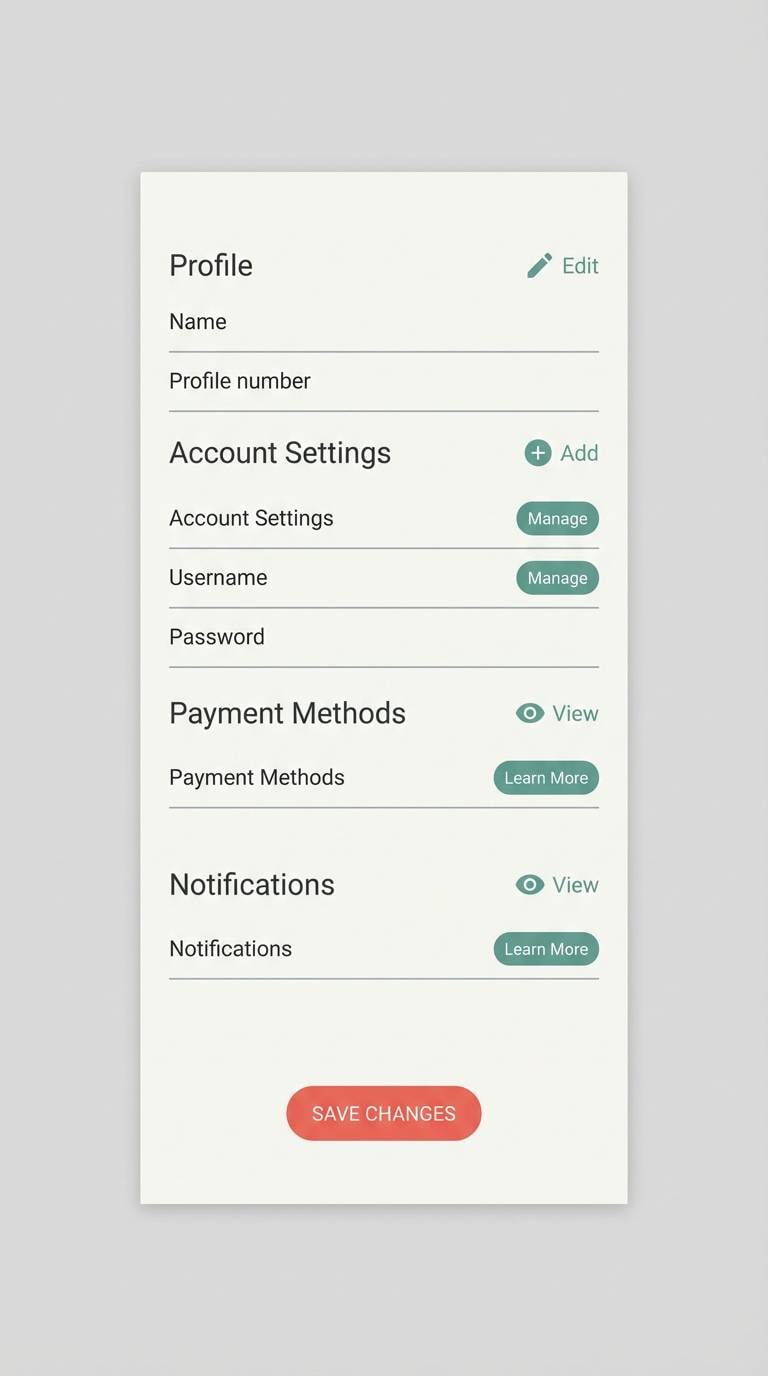This screenshot has height=1376, width=768.
Task: Click the Add link in Account Settings header
Action: pyautogui.click(x=578, y=453)
